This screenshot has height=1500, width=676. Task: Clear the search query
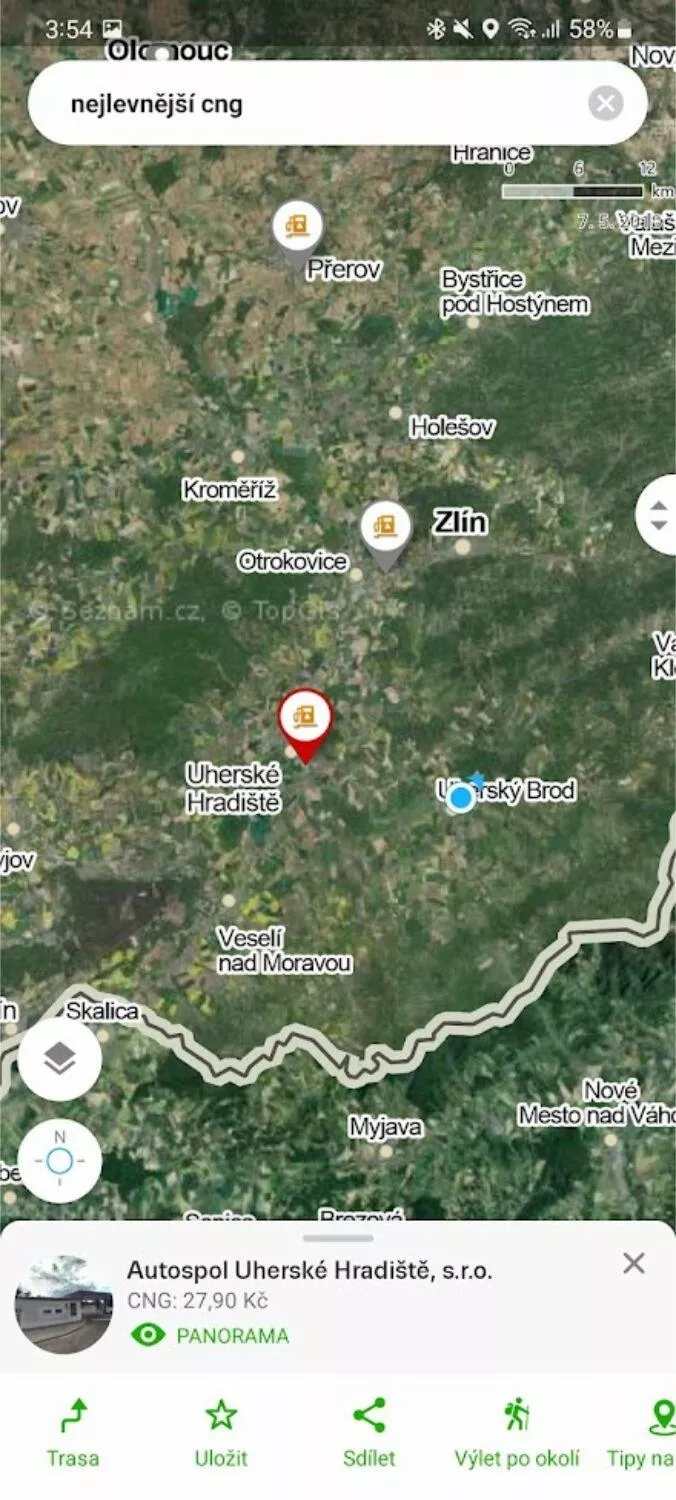click(605, 103)
